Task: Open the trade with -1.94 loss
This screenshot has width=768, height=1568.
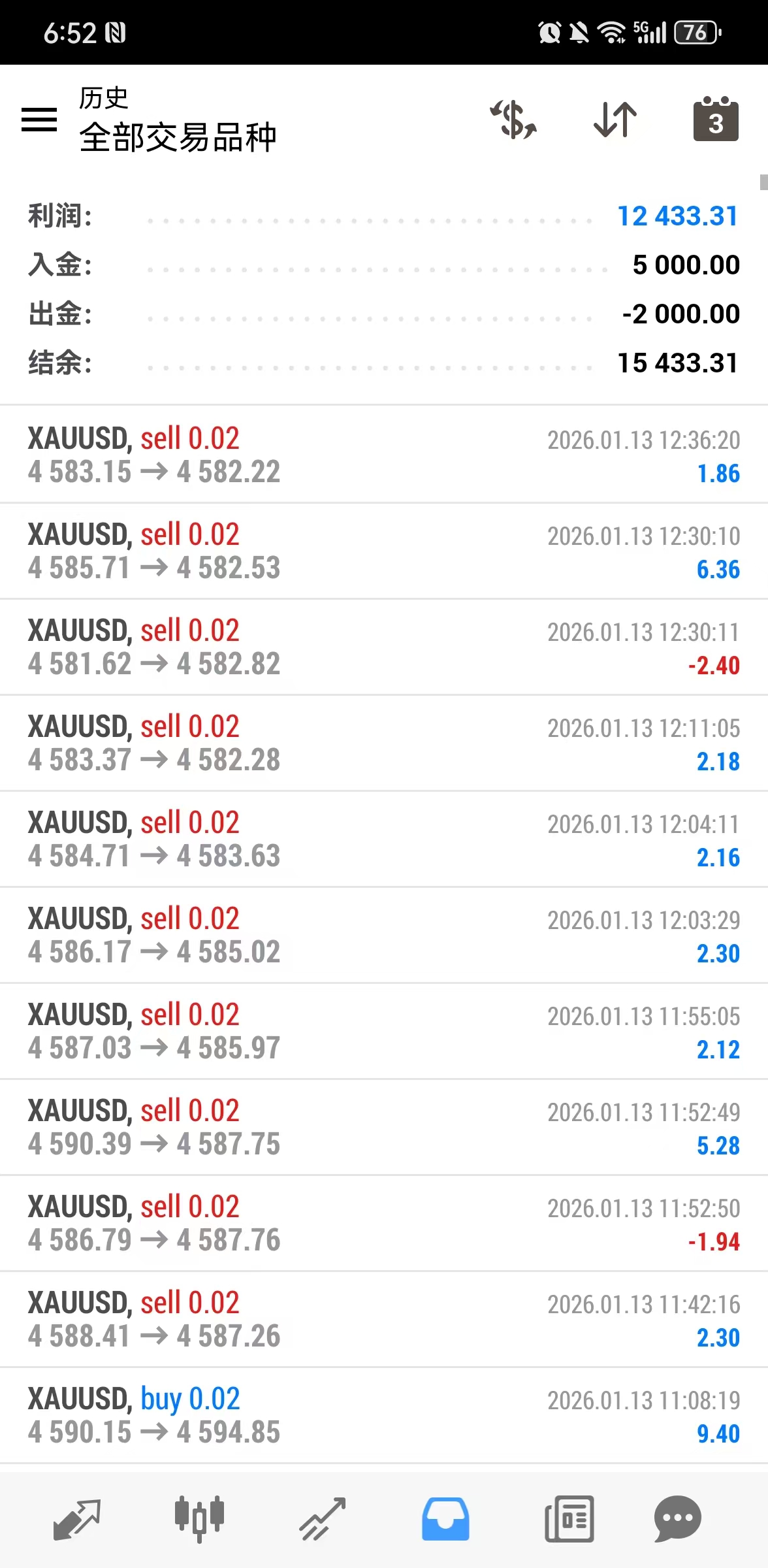Action: click(384, 1223)
